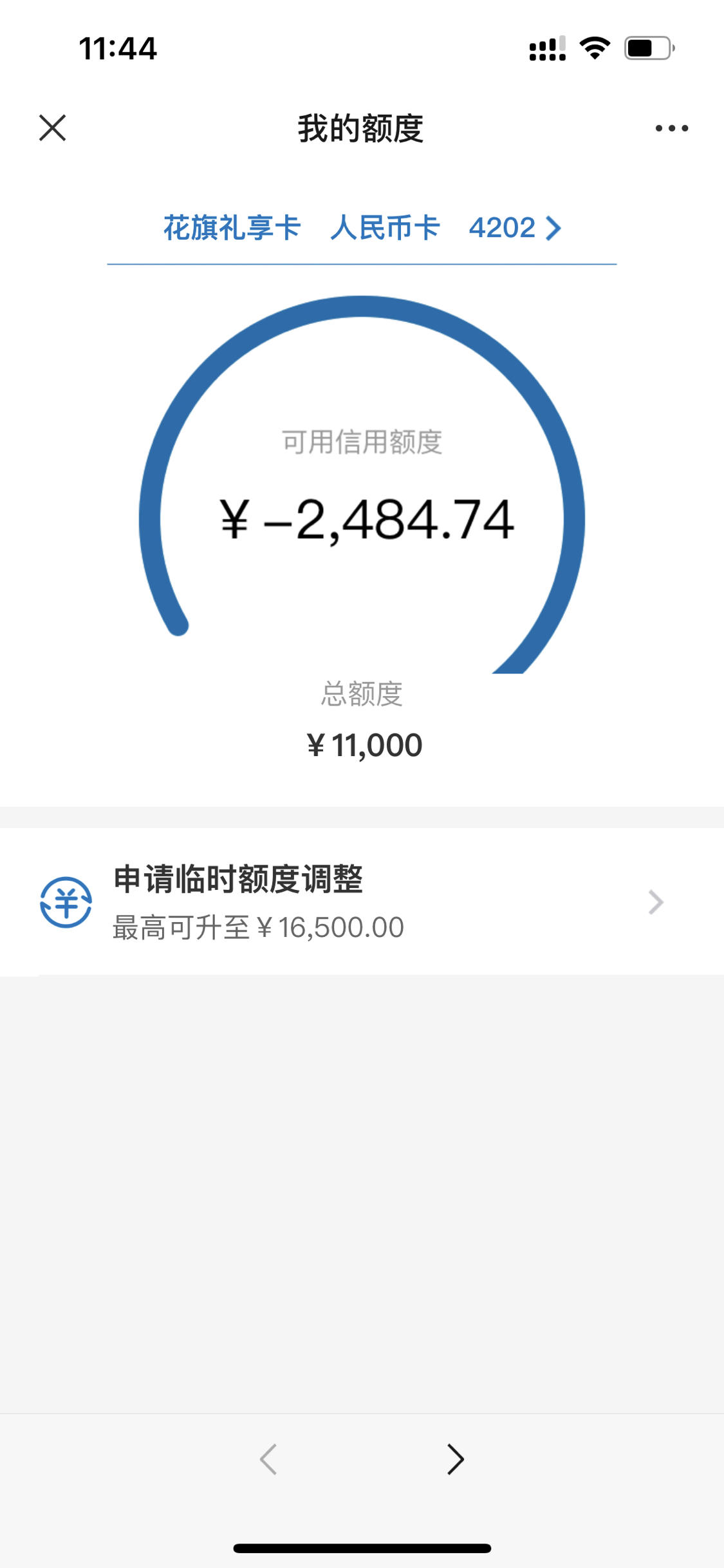Viewport: 724px width, 1568px height.
Task: Switch card via 花旗礼享卡 4202 selector
Action: pyautogui.click(x=362, y=228)
